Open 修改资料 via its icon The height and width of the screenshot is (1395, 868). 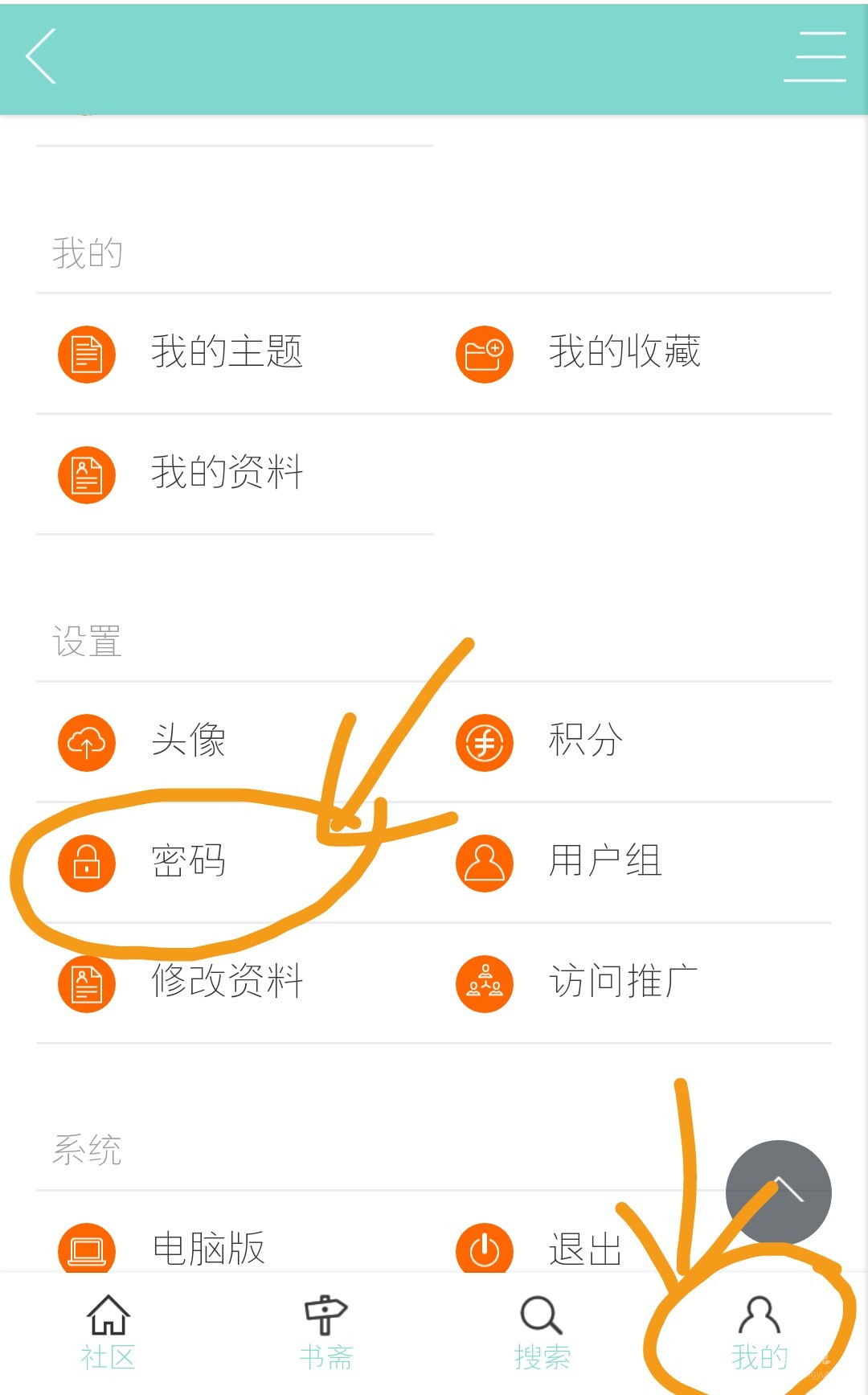point(86,983)
